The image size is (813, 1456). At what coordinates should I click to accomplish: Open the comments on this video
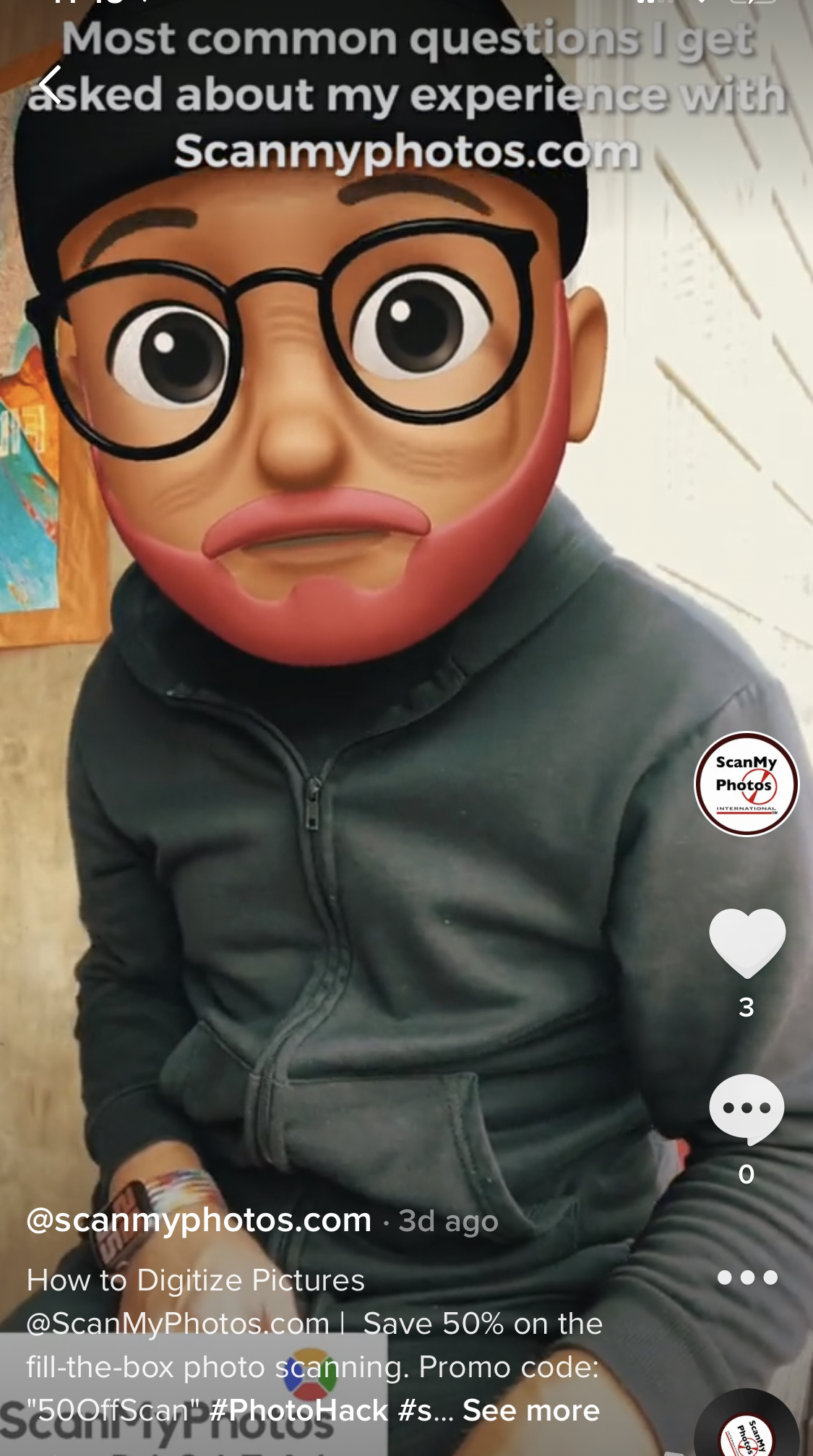pos(747,1108)
